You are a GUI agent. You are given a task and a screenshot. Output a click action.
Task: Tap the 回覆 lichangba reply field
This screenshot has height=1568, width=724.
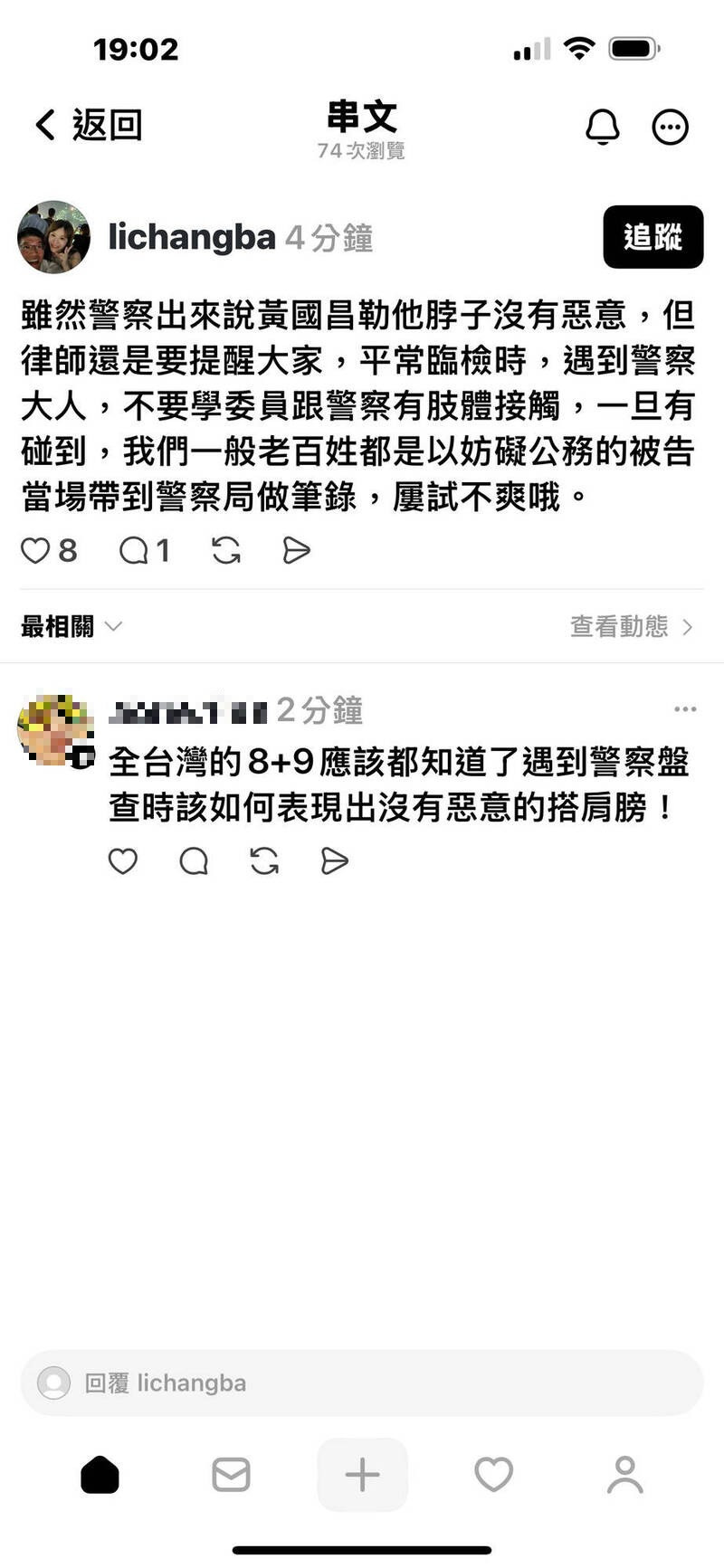click(x=362, y=1383)
